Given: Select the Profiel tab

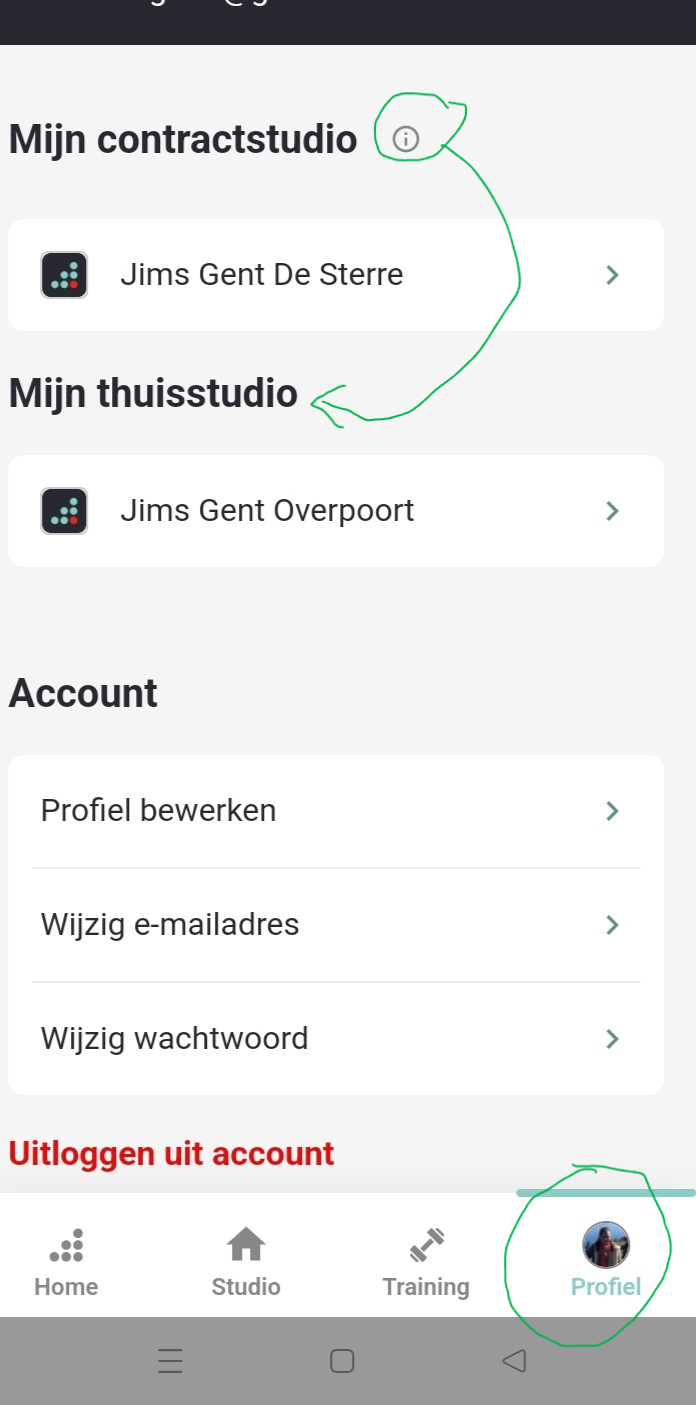Looking at the screenshot, I should tap(606, 1260).
